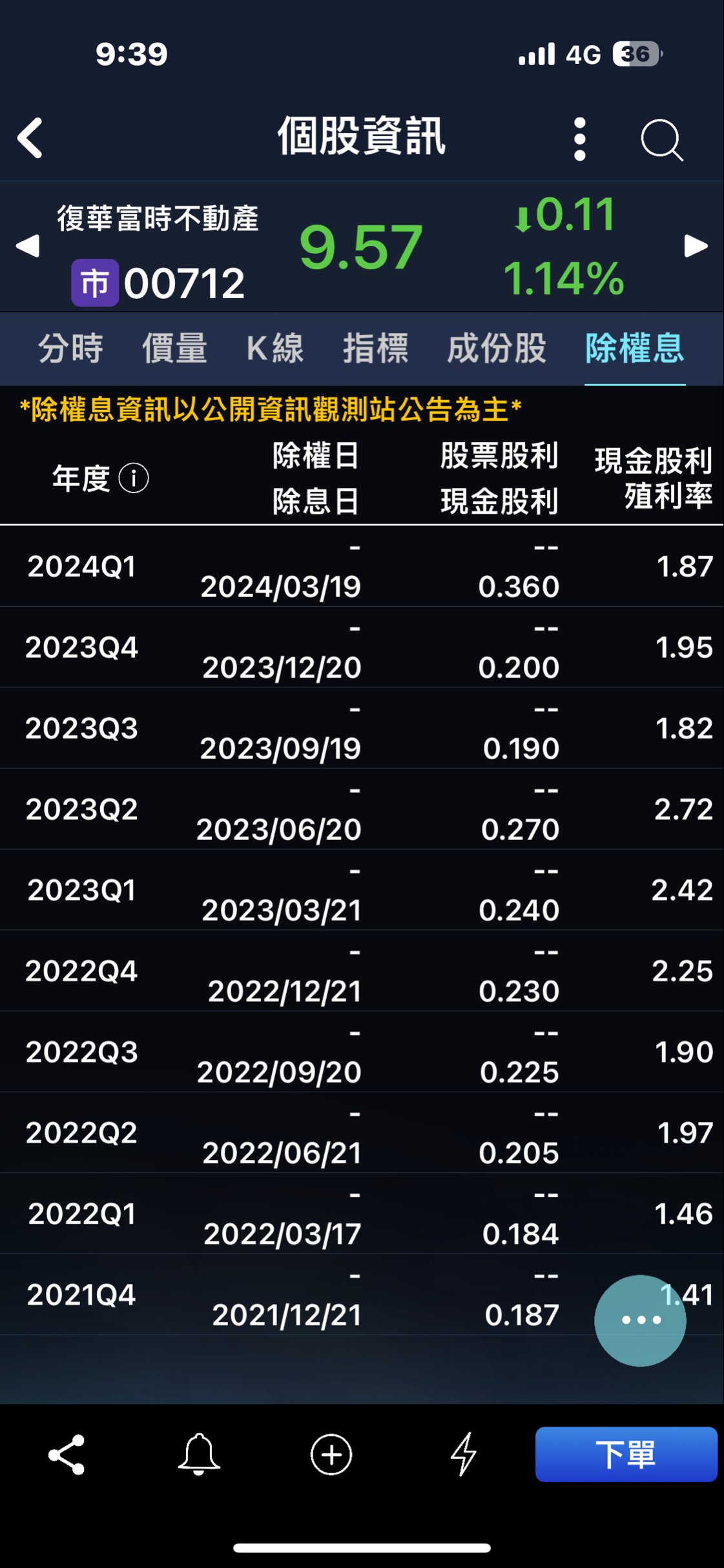Expand the 2023Q4 dividend row

pos(362,647)
